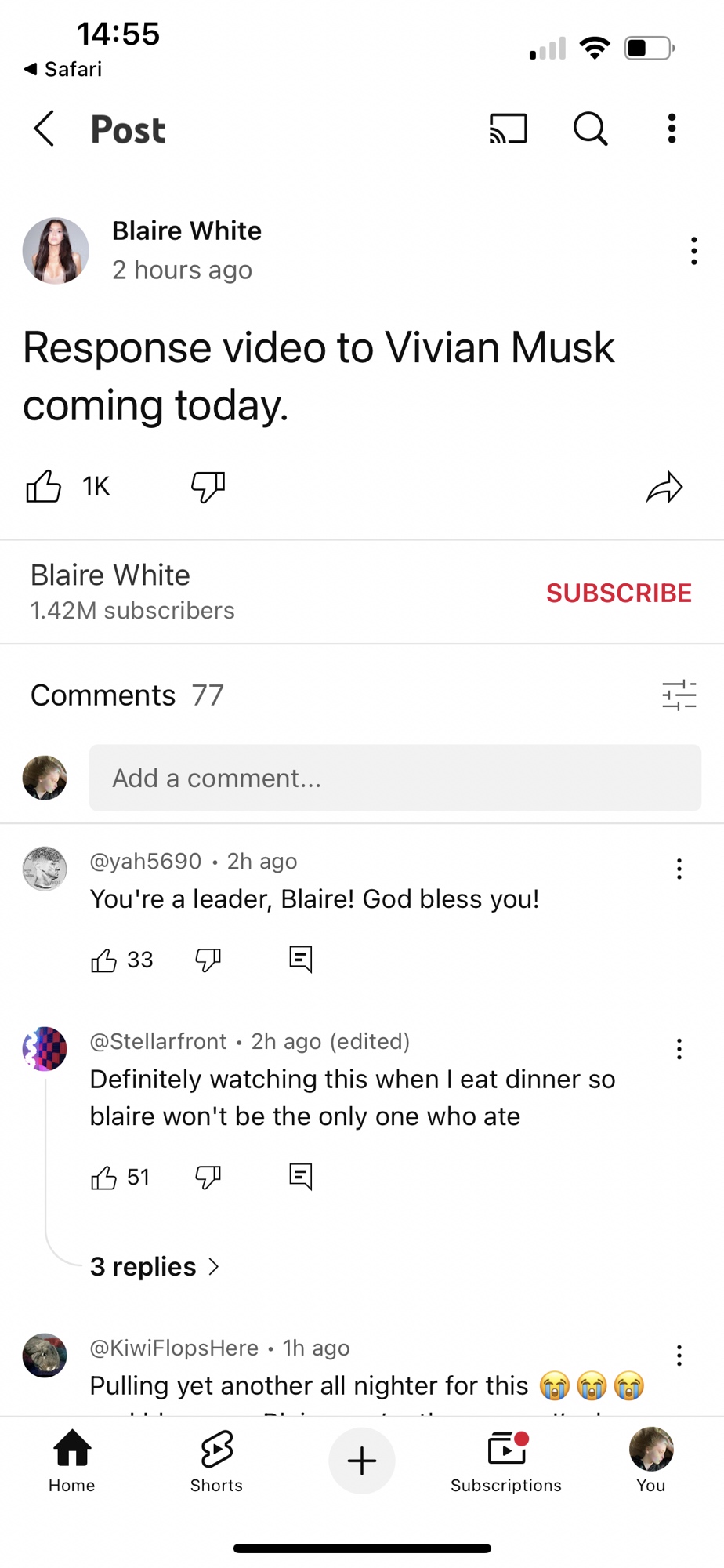
Task: Share Blaire White's post
Action: pyautogui.click(x=664, y=487)
